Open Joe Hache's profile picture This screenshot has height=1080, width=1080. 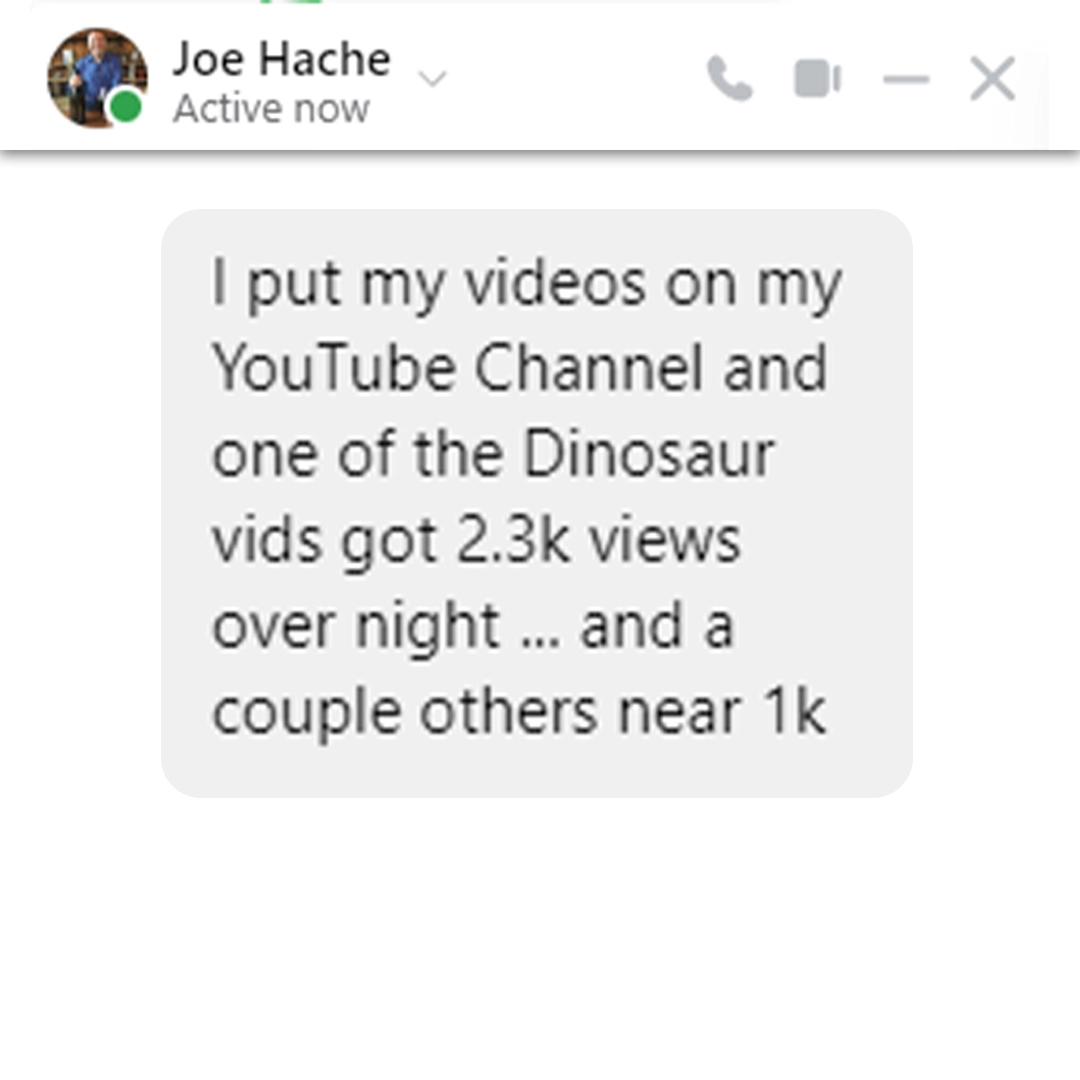tap(97, 78)
